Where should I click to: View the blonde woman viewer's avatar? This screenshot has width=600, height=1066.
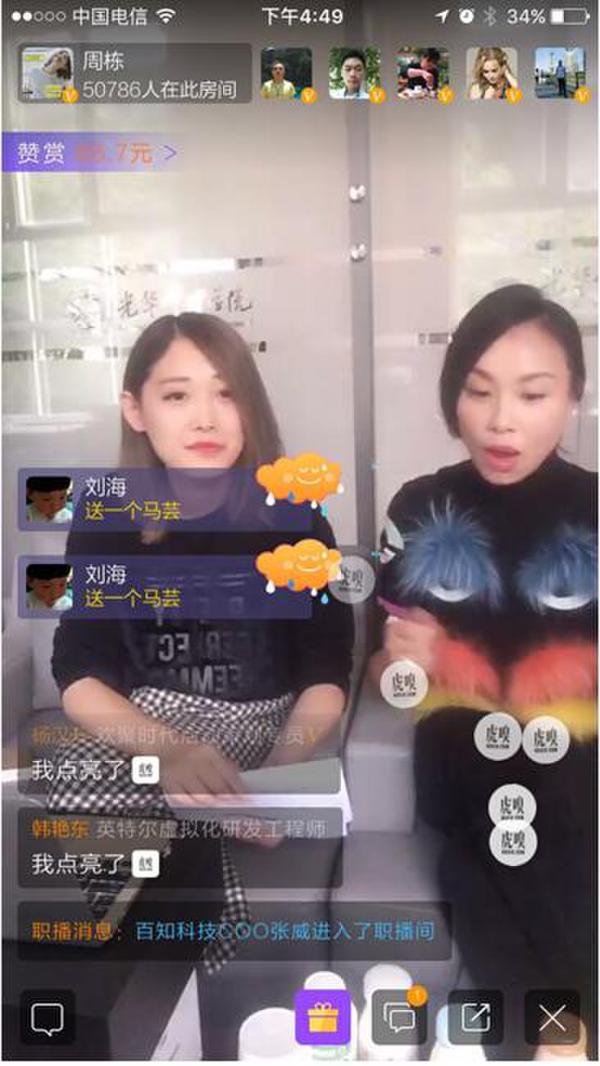tap(491, 73)
